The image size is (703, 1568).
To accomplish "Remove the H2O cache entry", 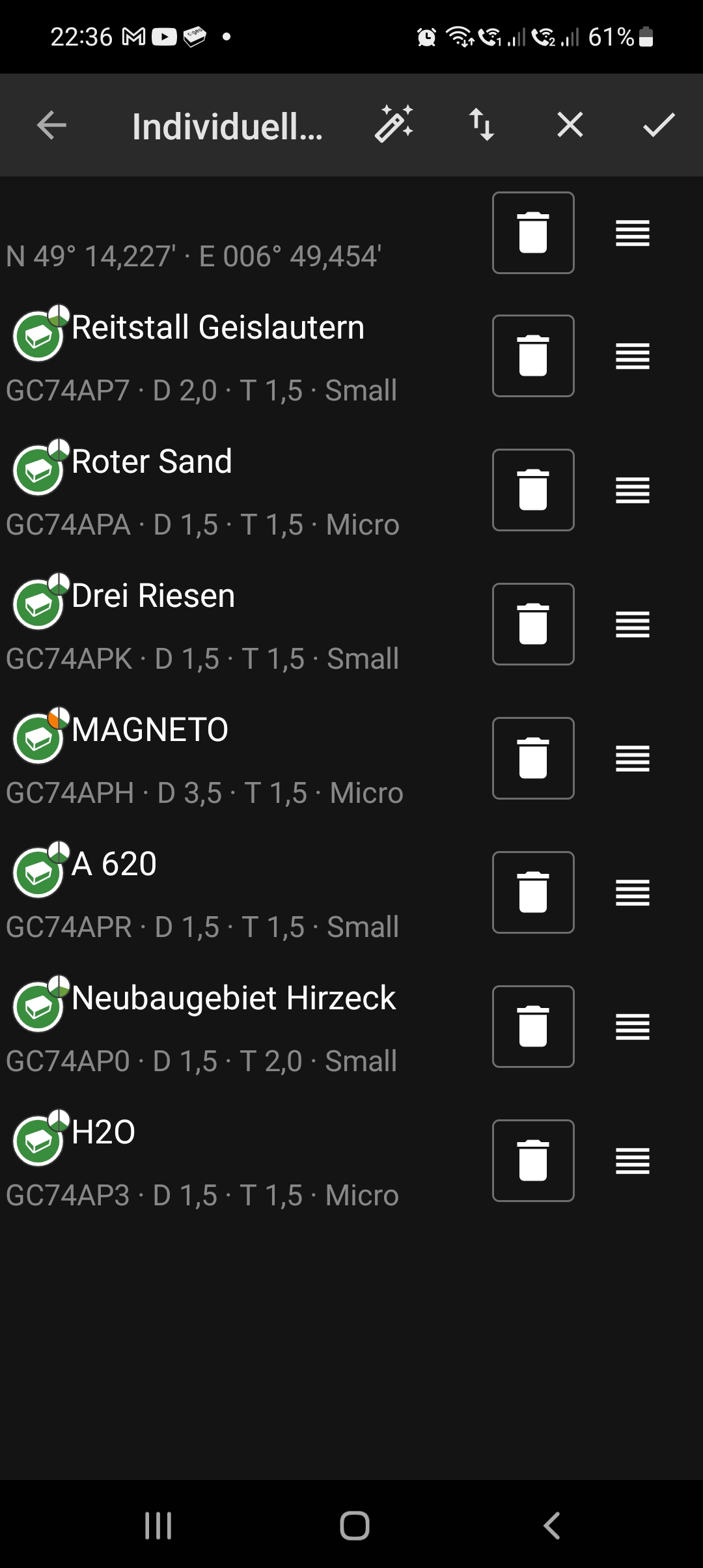I will (533, 1160).
